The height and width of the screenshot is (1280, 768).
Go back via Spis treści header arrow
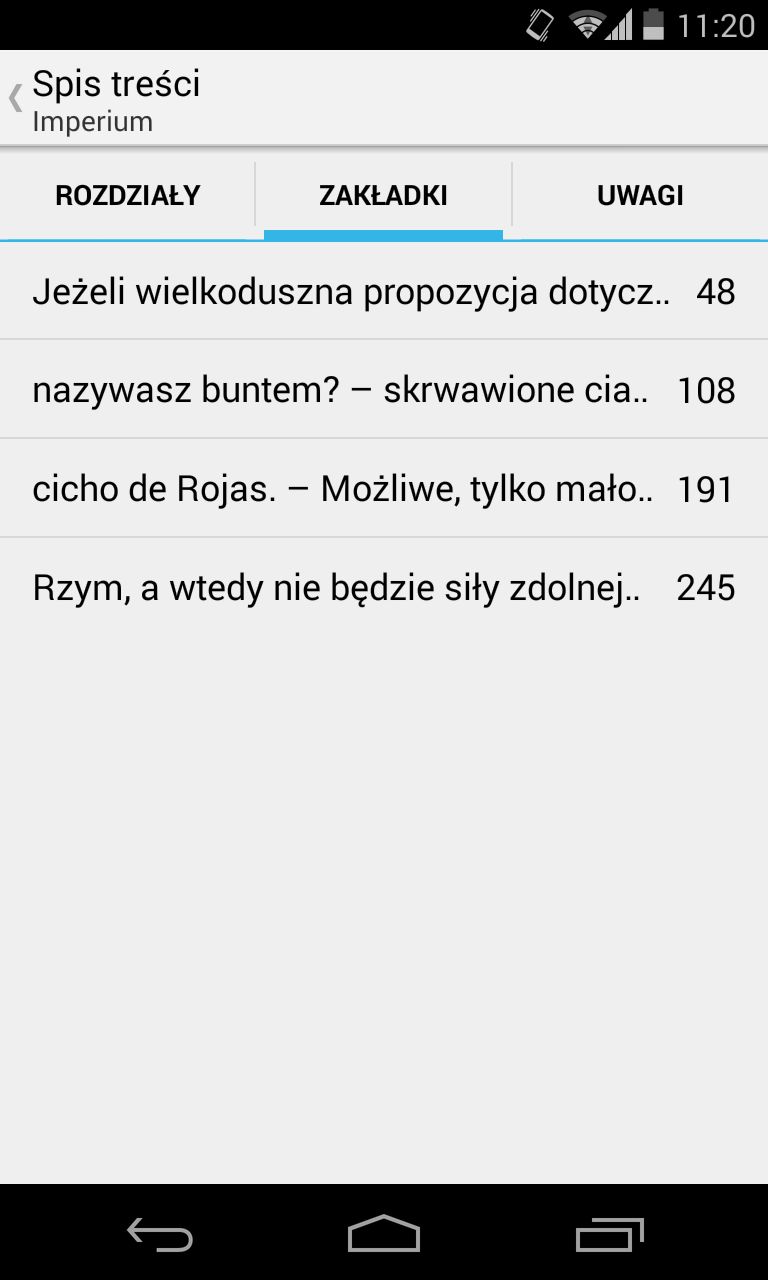pyautogui.click(x=15, y=98)
